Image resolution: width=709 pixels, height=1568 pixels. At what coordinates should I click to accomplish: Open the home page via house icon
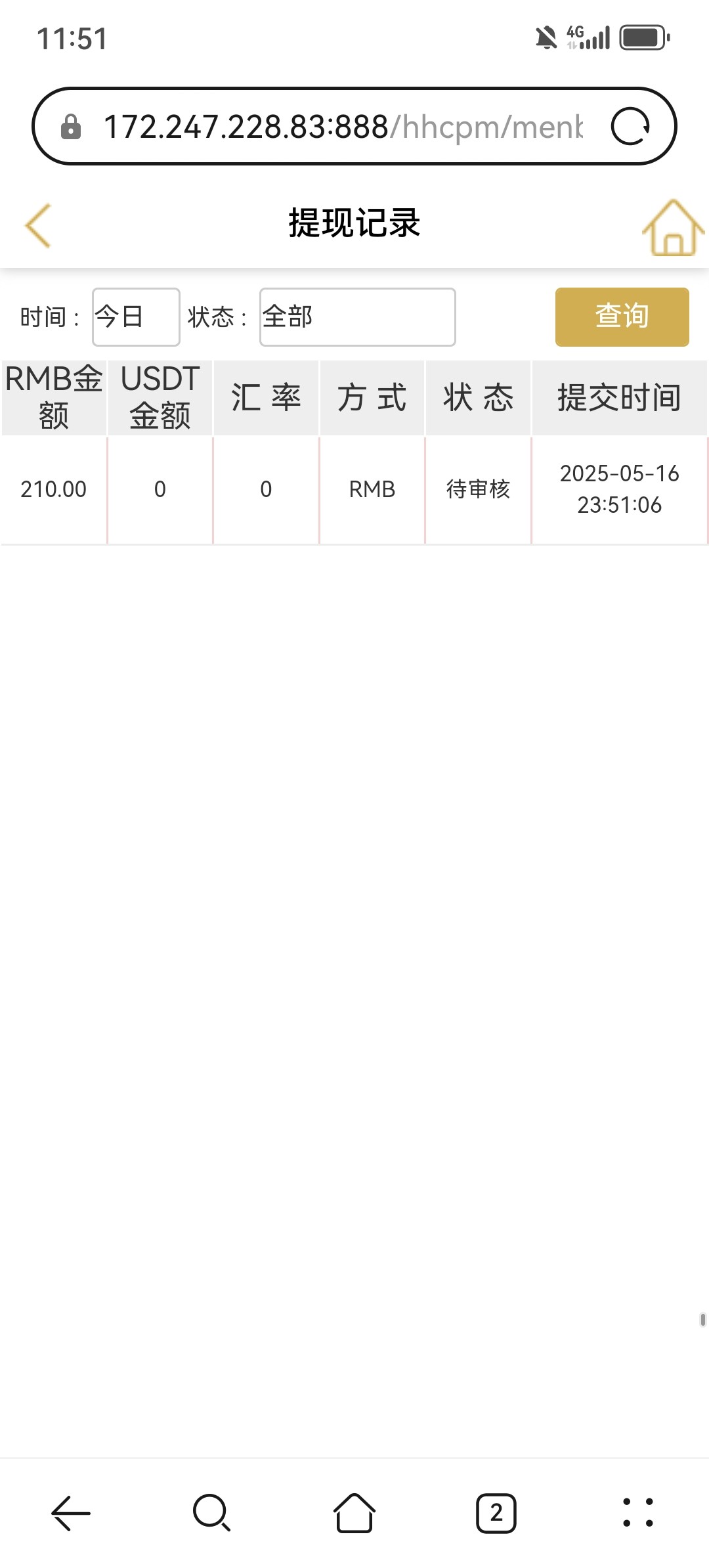(673, 227)
